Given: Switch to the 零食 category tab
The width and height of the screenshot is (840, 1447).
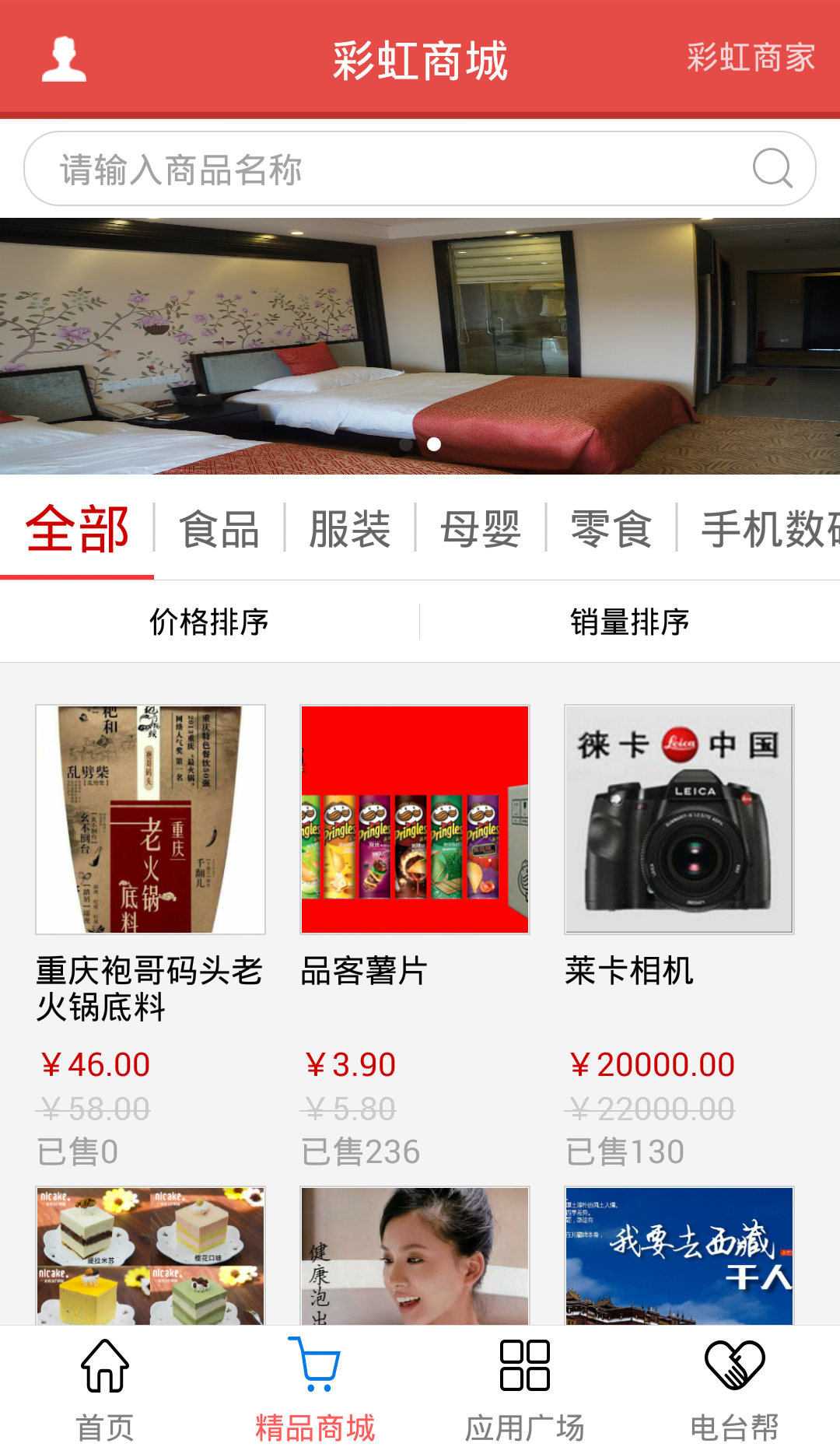Looking at the screenshot, I should pyautogui.click(x=611, y=530).
